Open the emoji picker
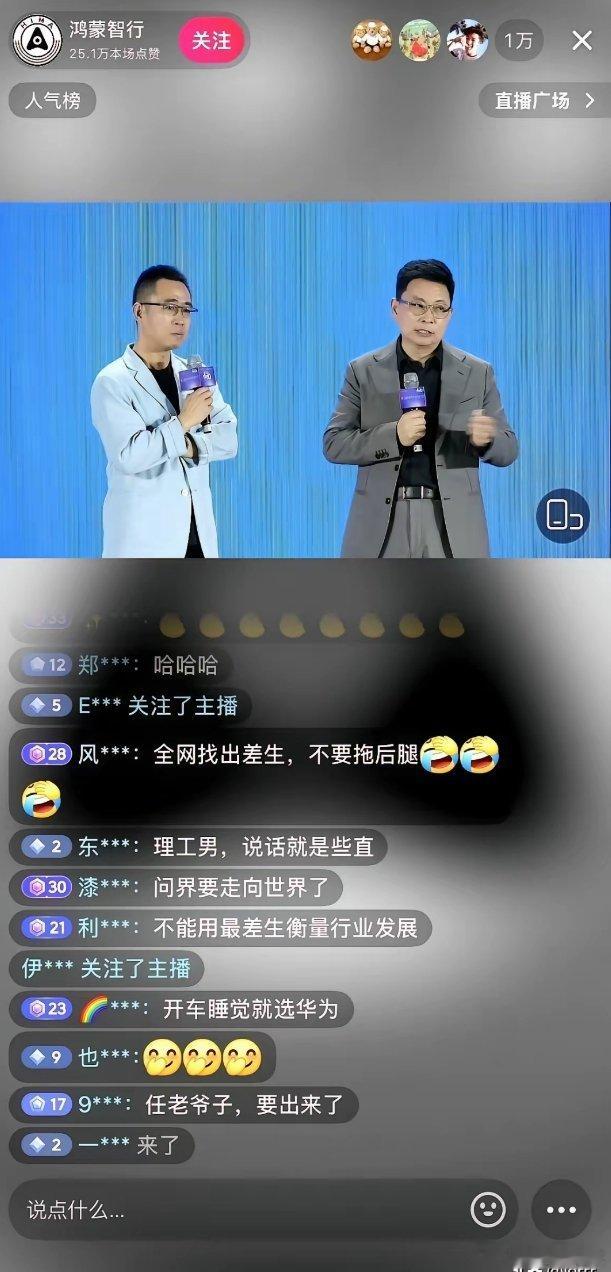The image size is (611, 1272). pyautogui.click(x=488, y=1210)
